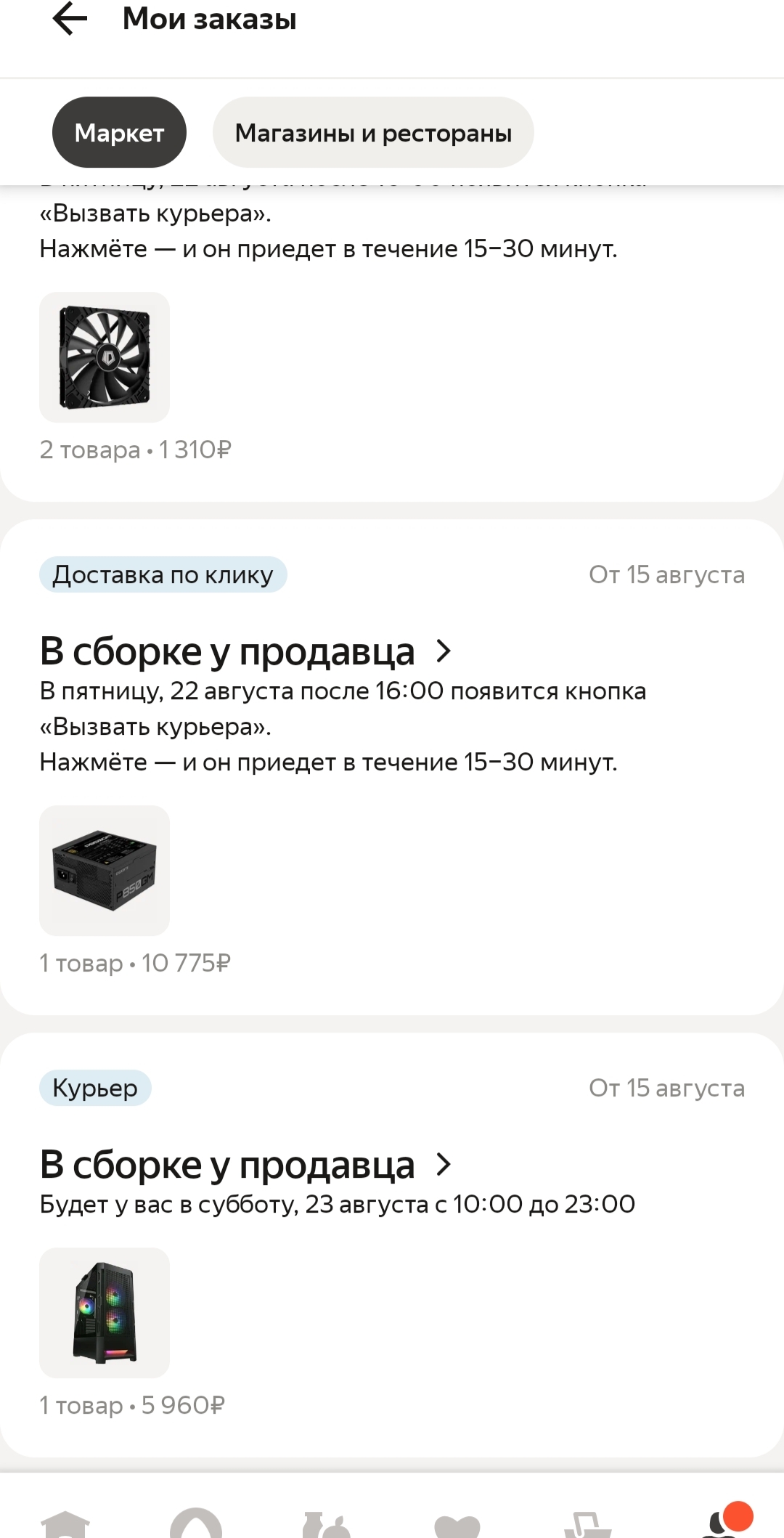The height and width of the screenshot is (1538, 784).
Task: Open the 10 775₽ order status details
Action: click(245, 651)
